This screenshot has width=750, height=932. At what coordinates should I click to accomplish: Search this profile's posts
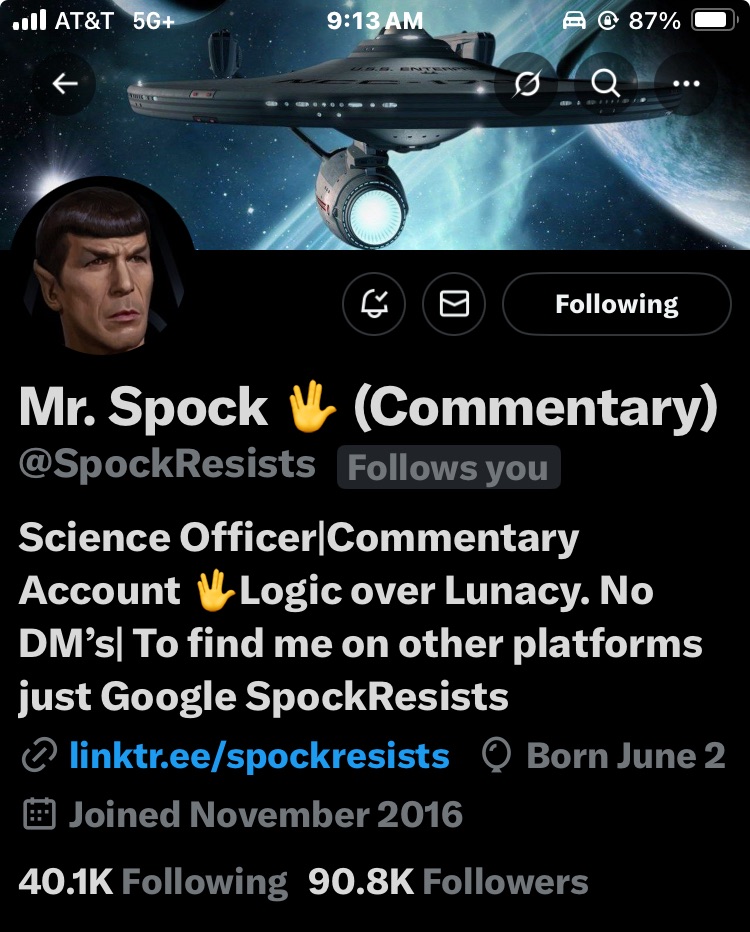coord(606,84)
